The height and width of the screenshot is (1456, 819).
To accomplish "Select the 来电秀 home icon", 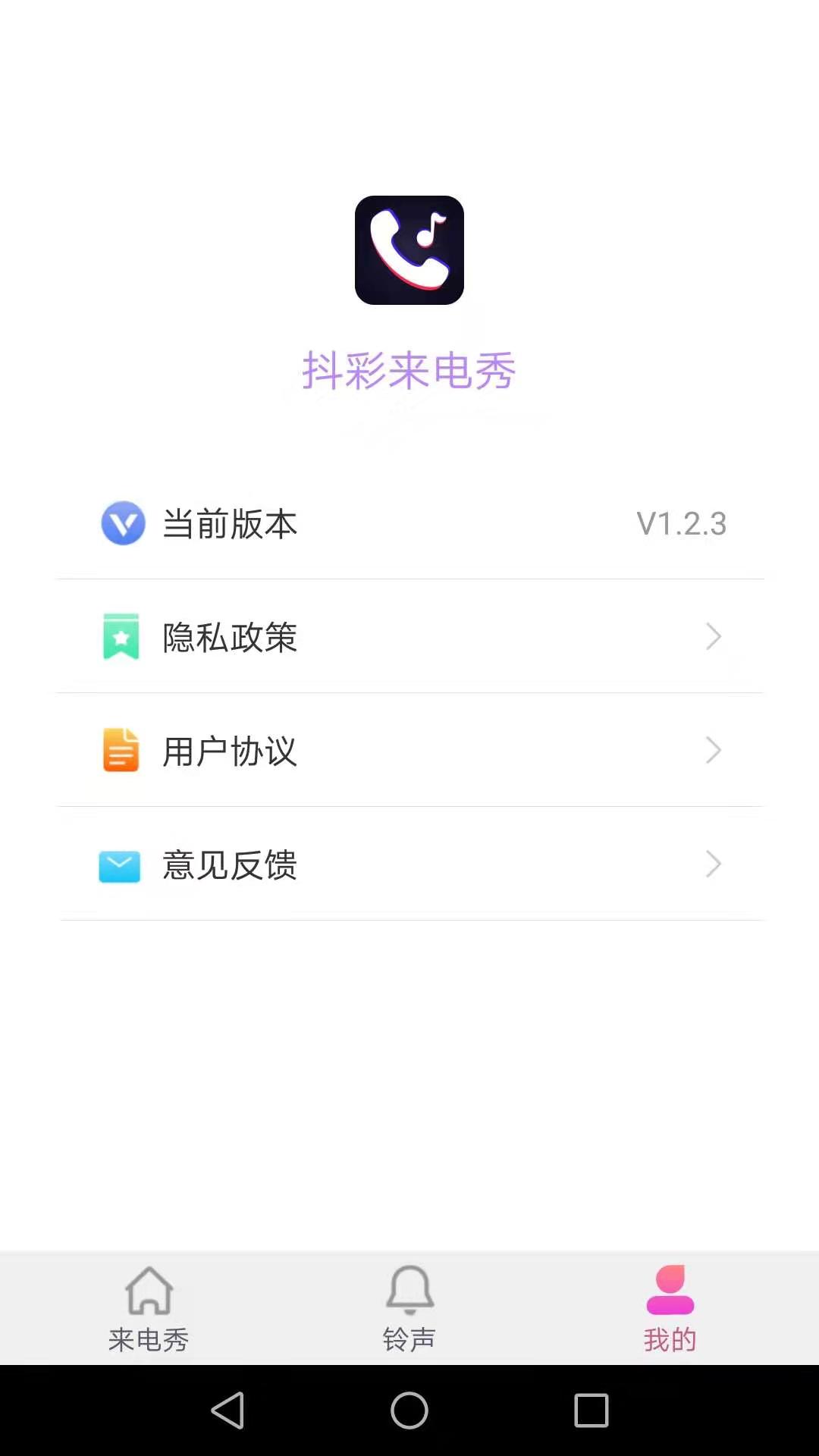I will click(149, 1289).
